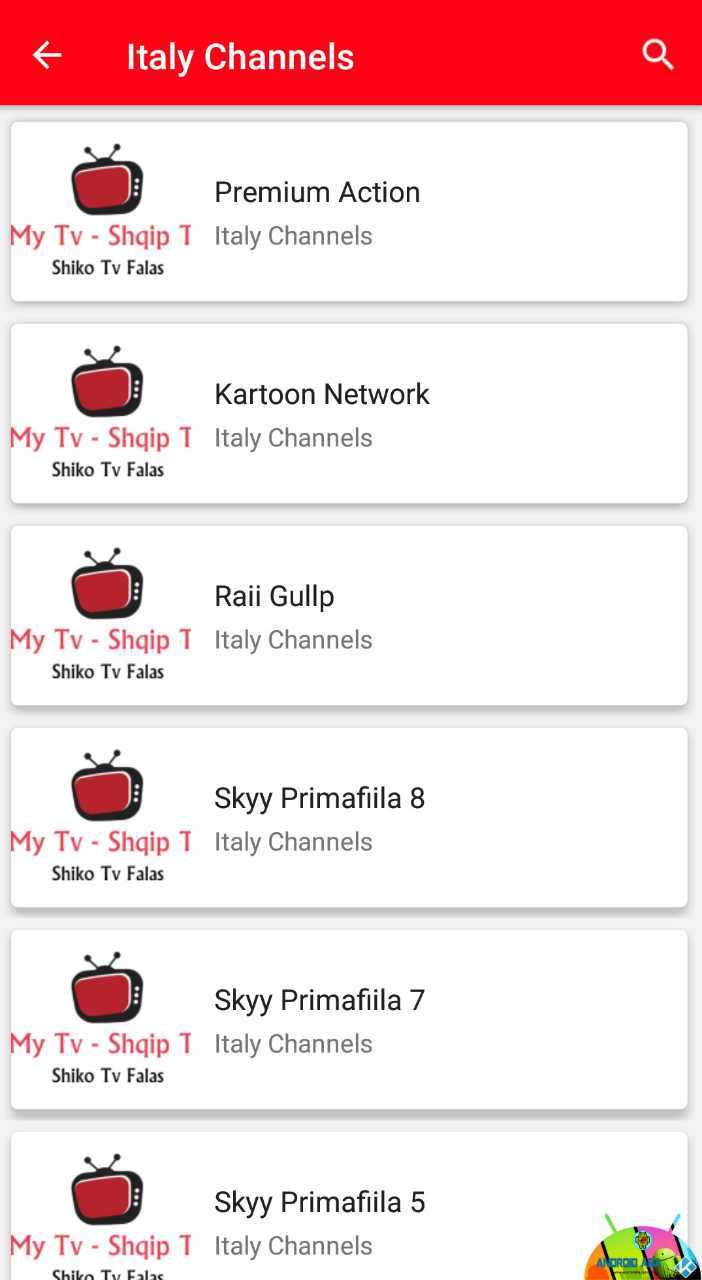Open Skyy Primafiila 8 channel

349,818
